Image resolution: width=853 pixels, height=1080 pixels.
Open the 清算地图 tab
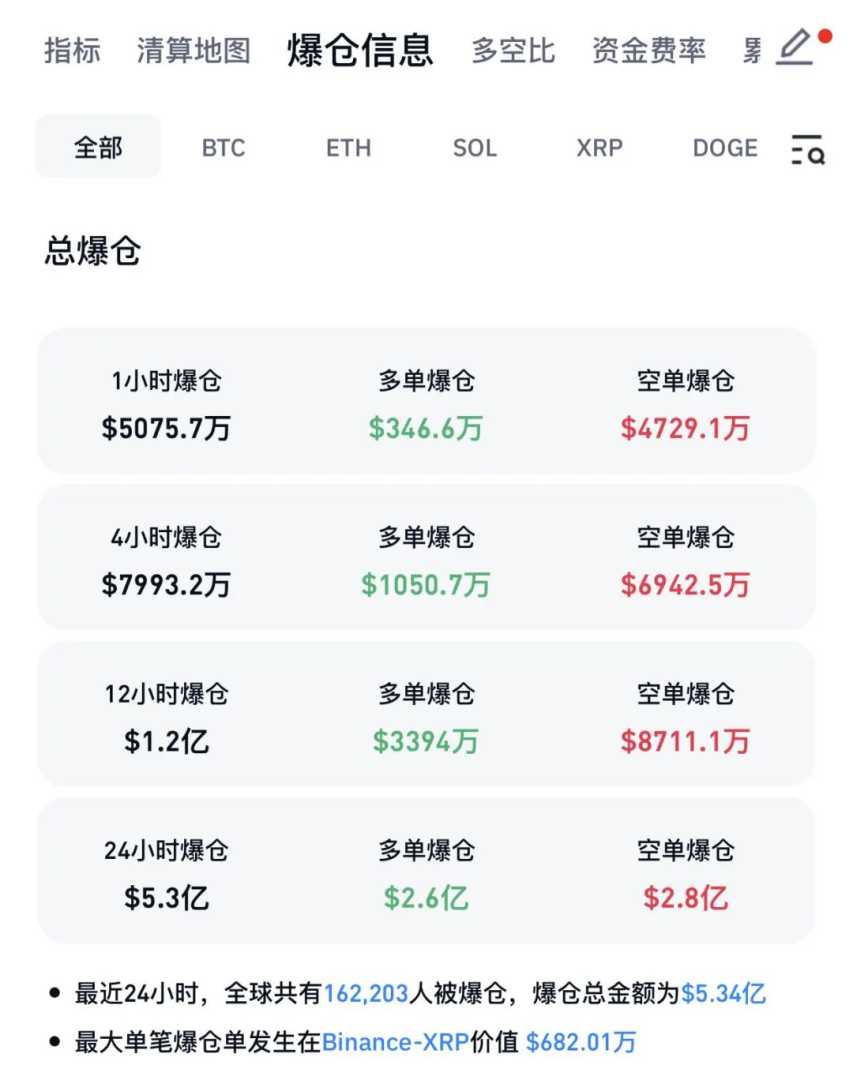click(x=193, y=50)
